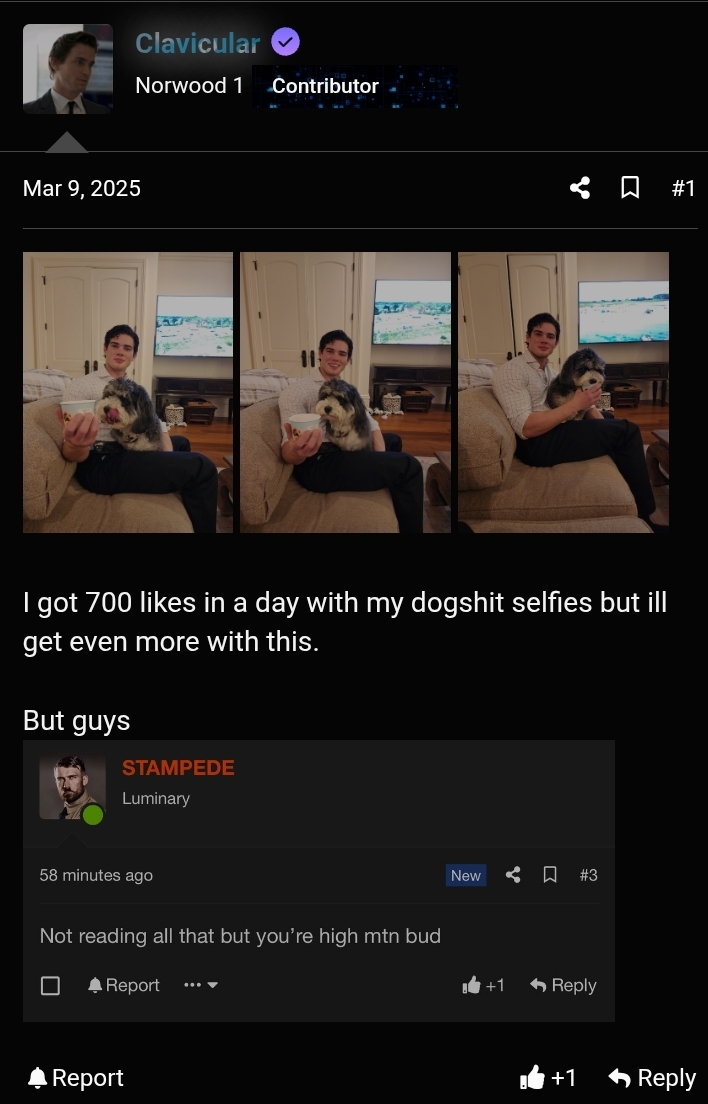This screenshot has width=708, height=1104.
Task: Visit the STAMPEDE username link
Action: (178, 768)
